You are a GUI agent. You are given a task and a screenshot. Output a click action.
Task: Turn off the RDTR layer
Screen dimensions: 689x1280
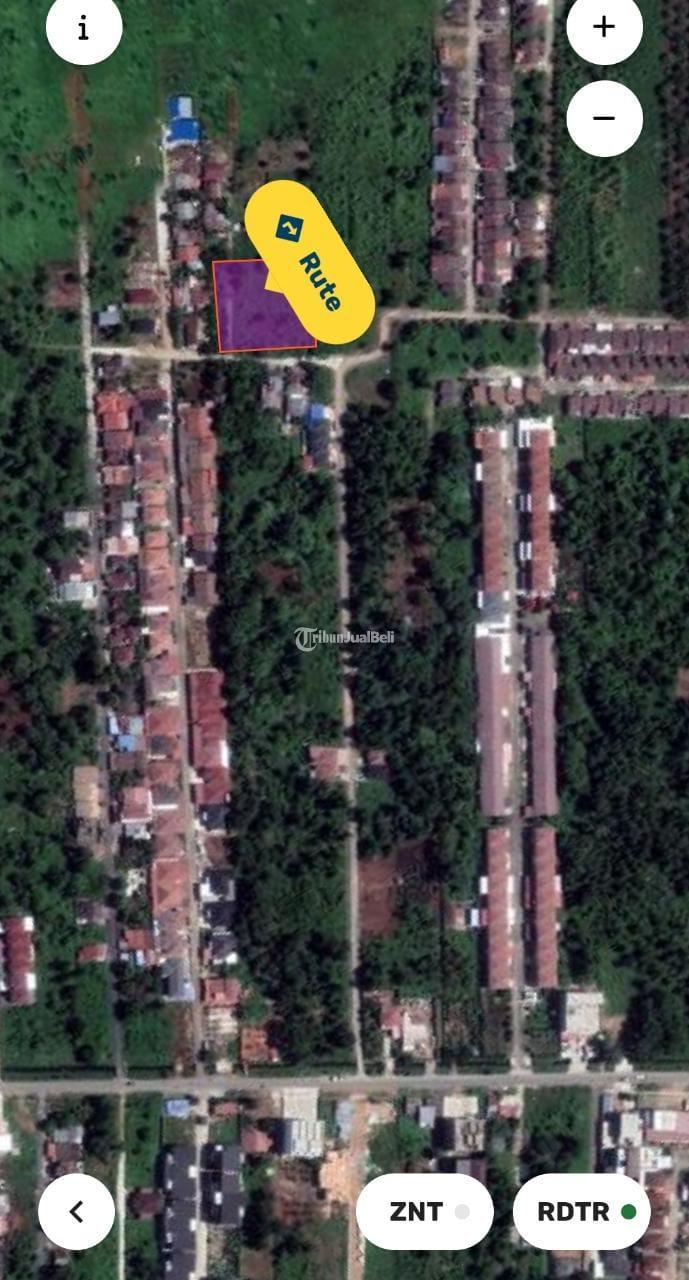pos(582,1211)
